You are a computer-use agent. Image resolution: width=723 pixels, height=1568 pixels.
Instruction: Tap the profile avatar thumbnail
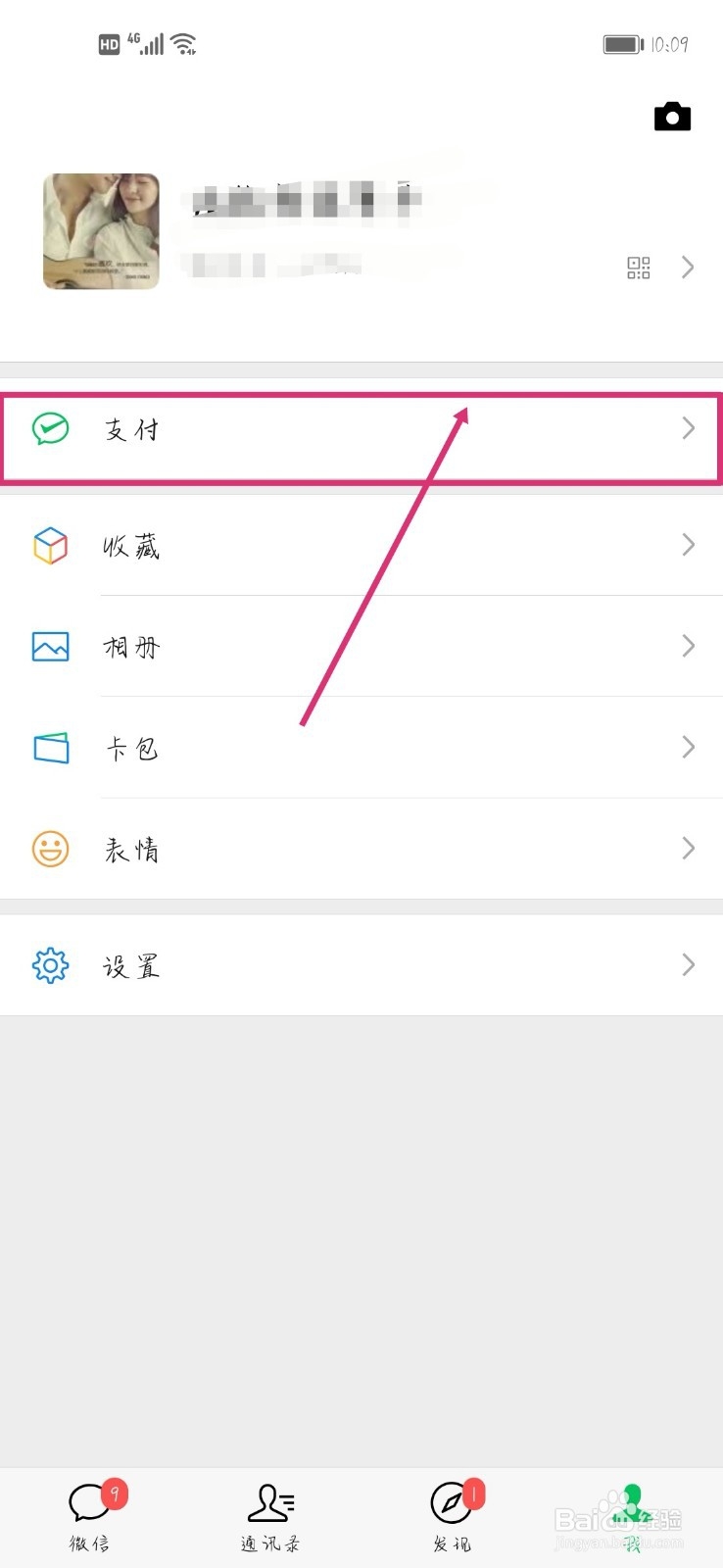pos(100,231)
